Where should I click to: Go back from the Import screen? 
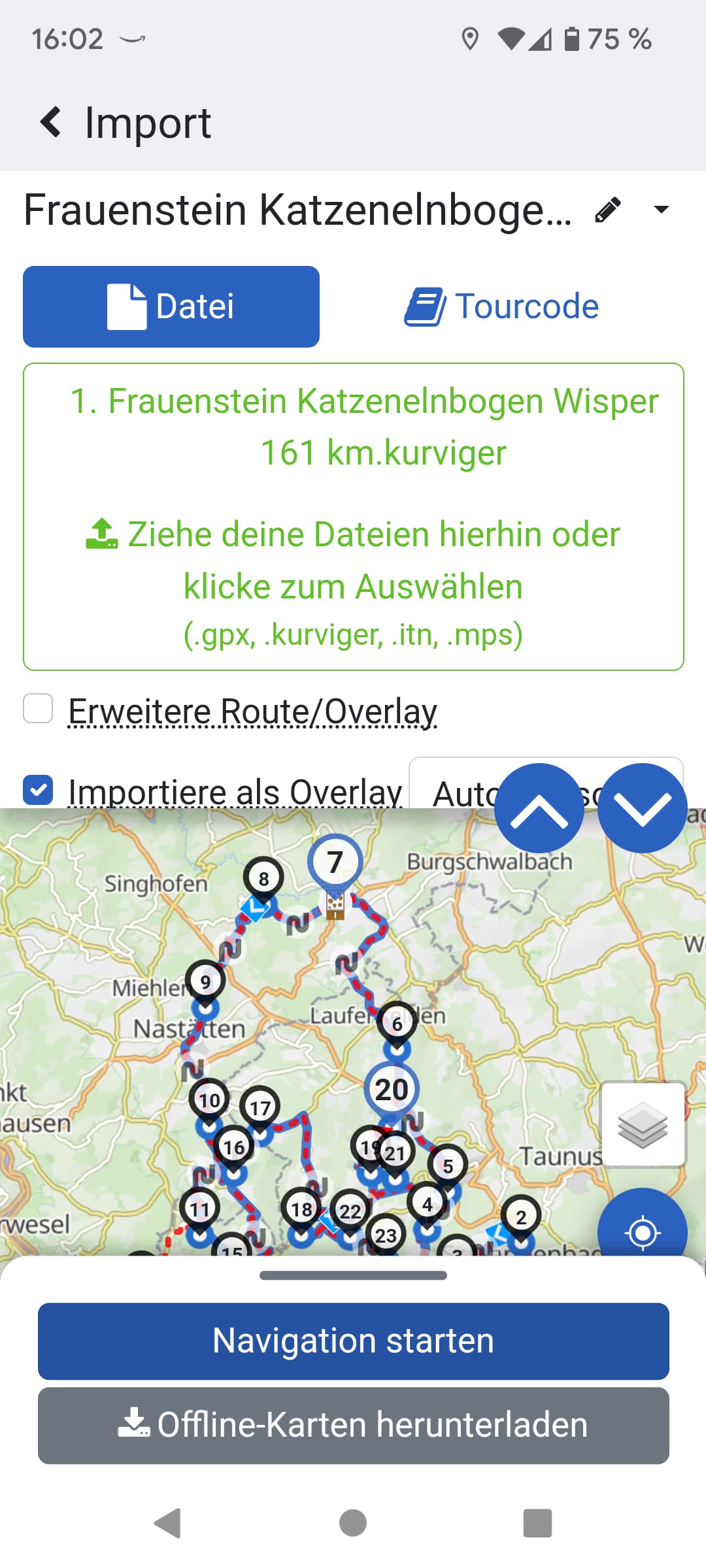click(51, 122)
